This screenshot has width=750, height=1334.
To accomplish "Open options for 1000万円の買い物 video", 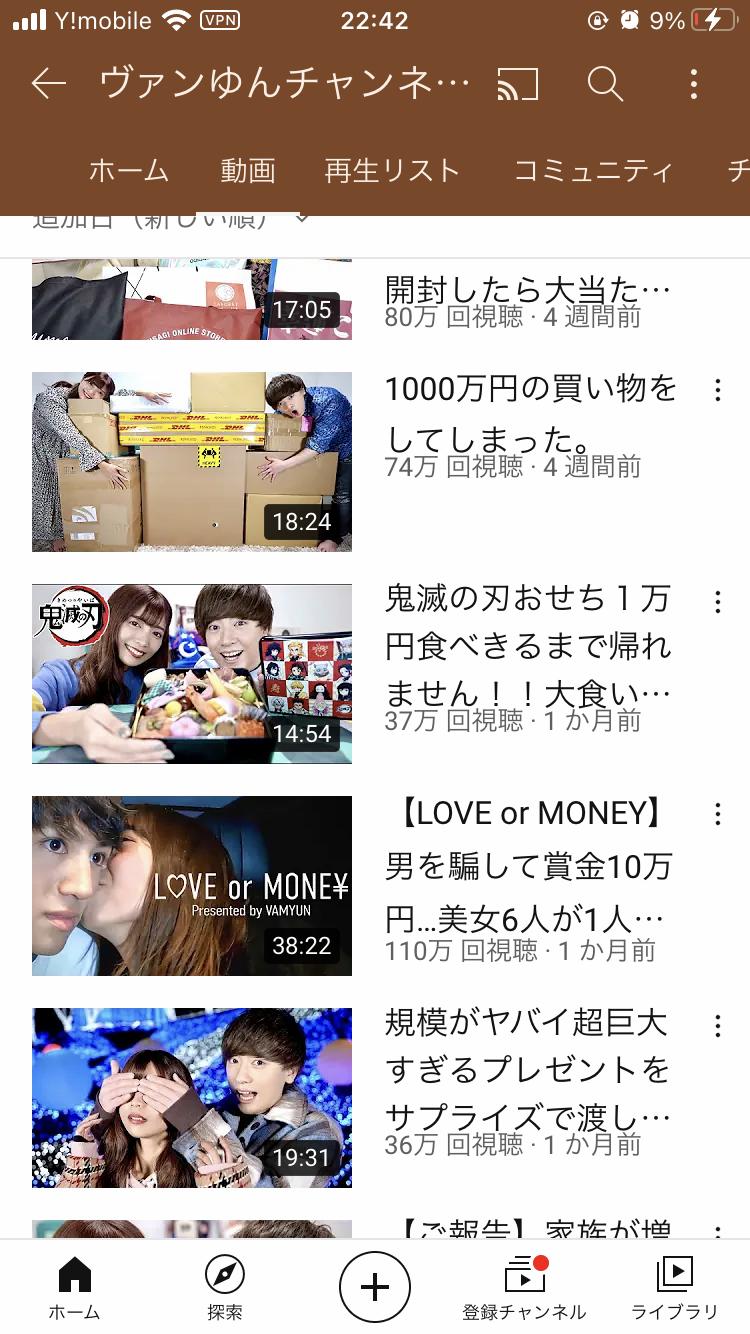I will [x=717, y=390].
